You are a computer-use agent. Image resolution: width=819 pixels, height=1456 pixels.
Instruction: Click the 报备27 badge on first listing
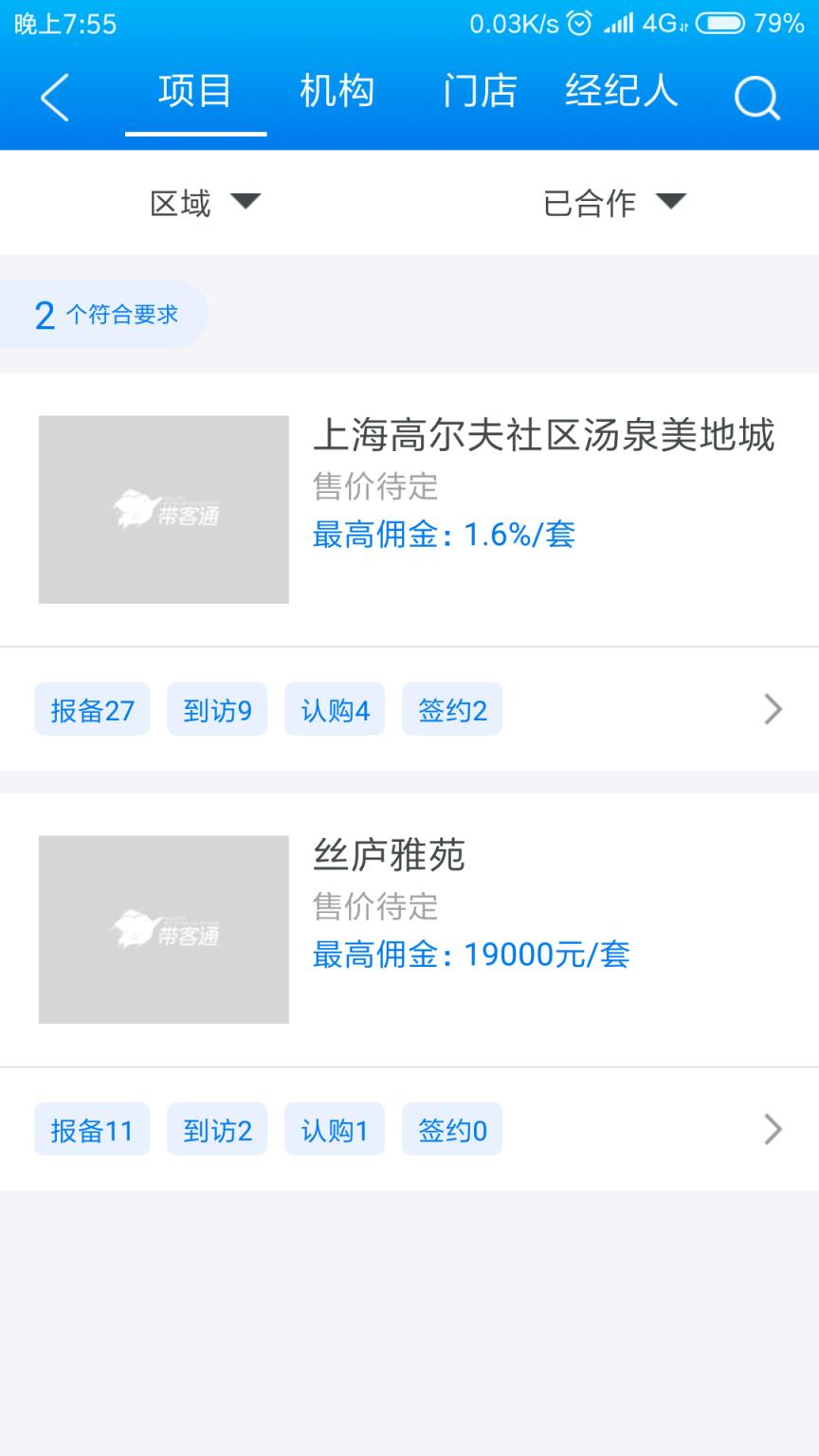[x=91, y=709]
